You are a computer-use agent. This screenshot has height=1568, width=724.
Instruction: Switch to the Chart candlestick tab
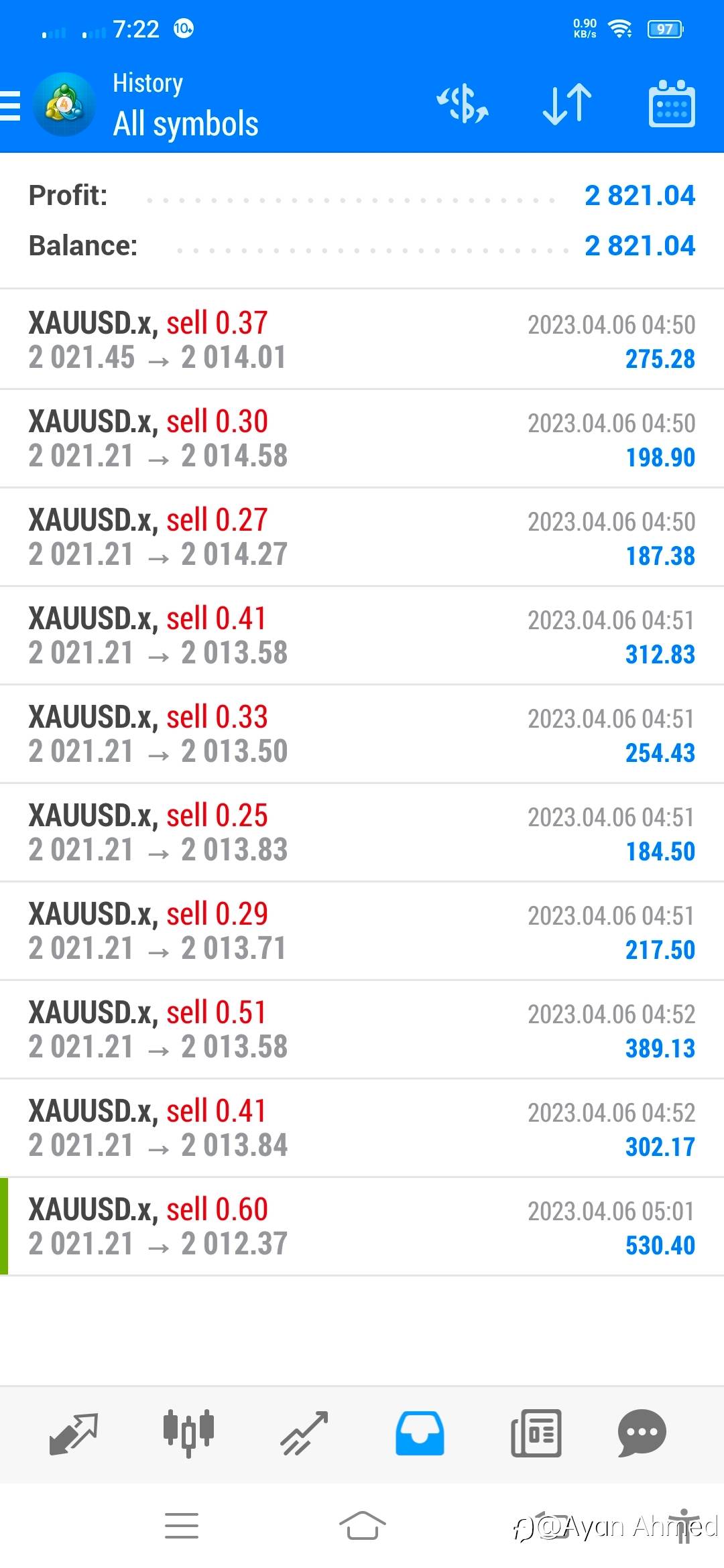pos(188,1433)
